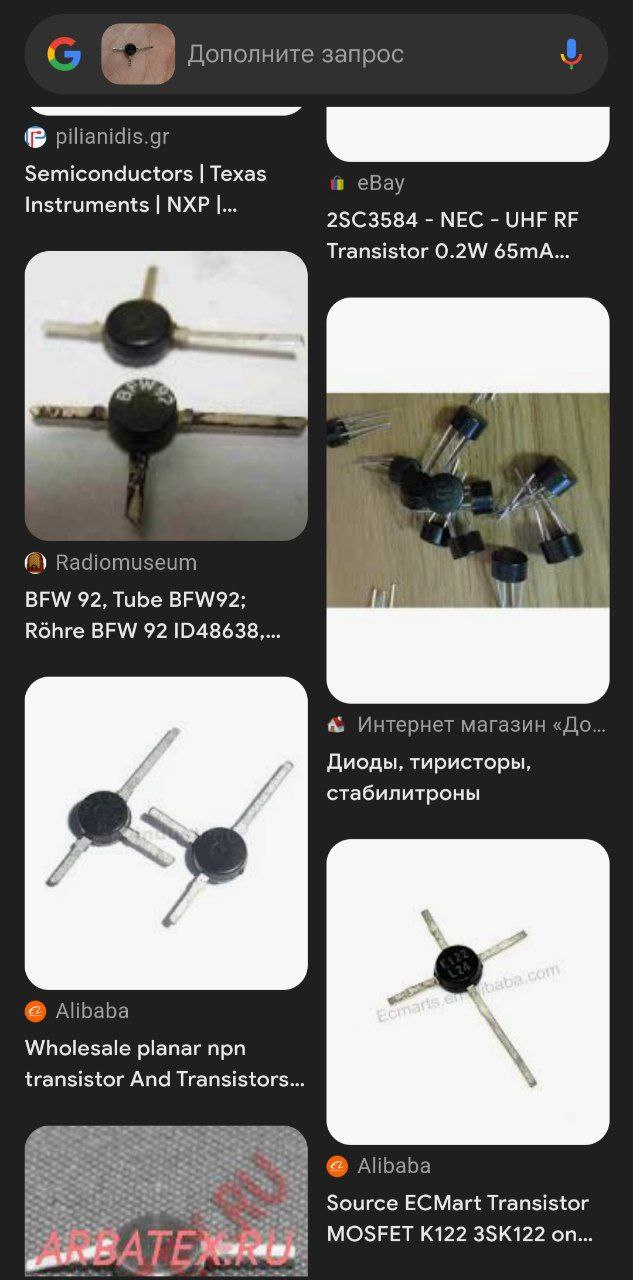
Task: Open the eBay 2SC3584 NEC transistor result
Action: [x=453, y=235]
